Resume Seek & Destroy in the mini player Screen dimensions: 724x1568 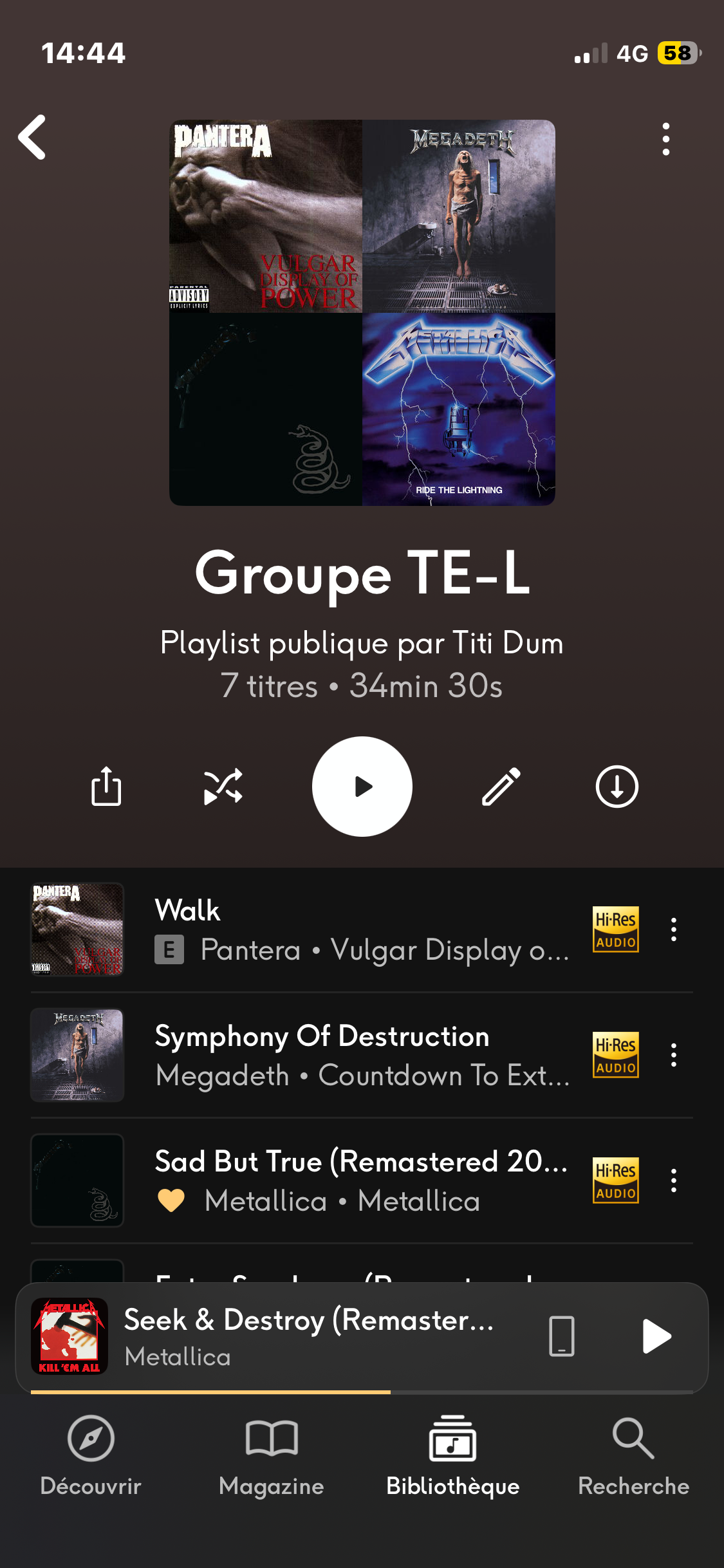(x=656, y=1336)
